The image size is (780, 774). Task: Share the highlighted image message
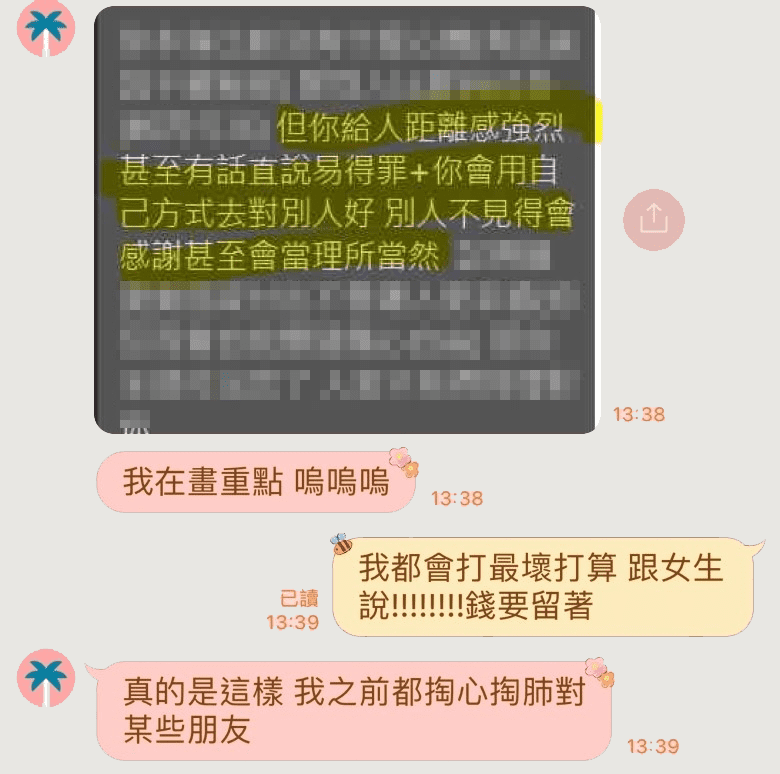tap(653, 219)
